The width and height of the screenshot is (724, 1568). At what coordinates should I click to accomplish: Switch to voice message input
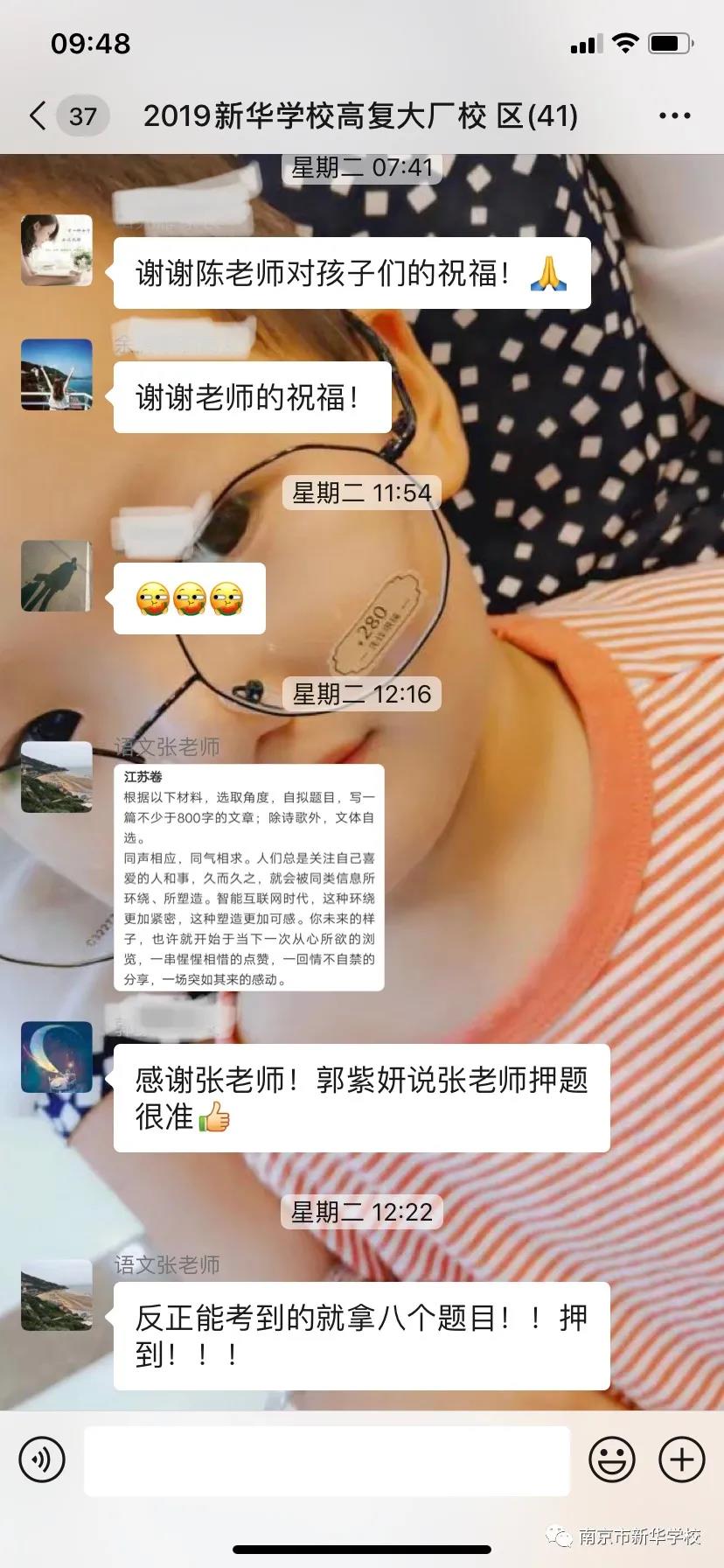click(x=42, y=1459)
